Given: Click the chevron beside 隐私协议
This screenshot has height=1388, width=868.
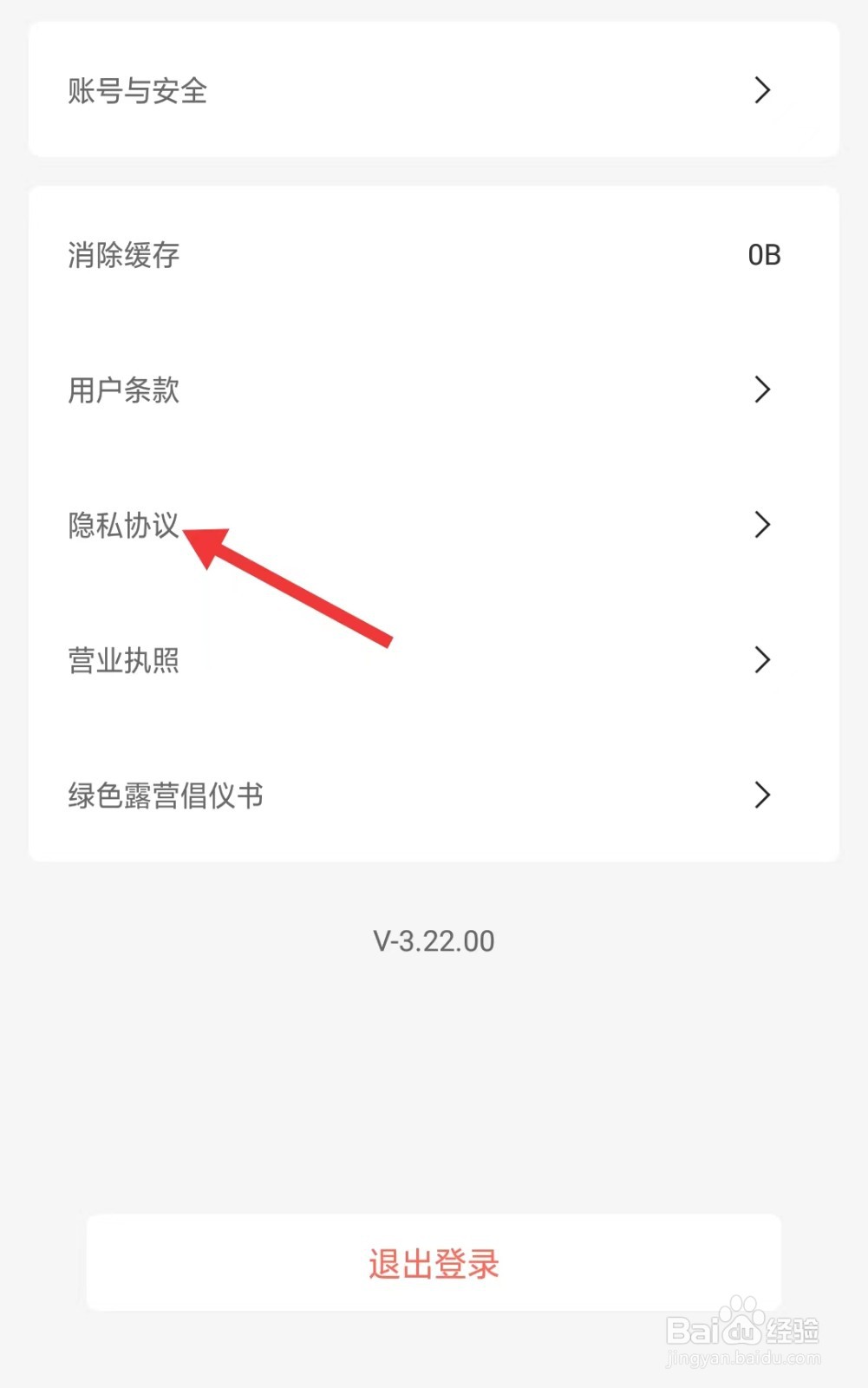Looking at the screenshot, I should click(762, 526).
